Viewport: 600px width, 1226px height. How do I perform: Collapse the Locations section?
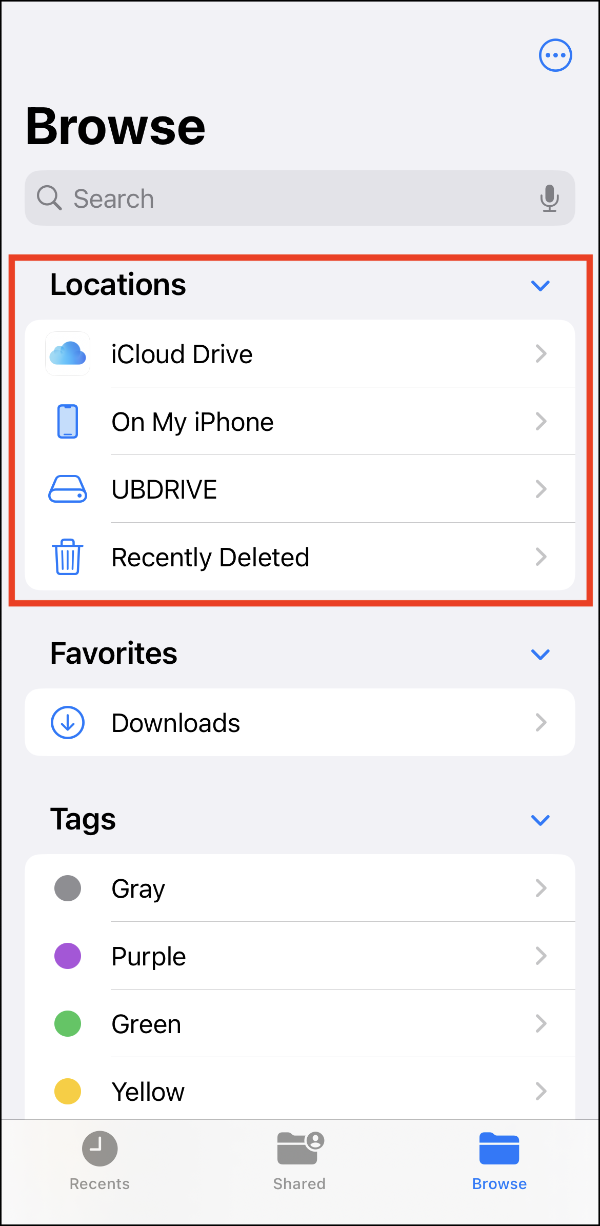[540, 286]
